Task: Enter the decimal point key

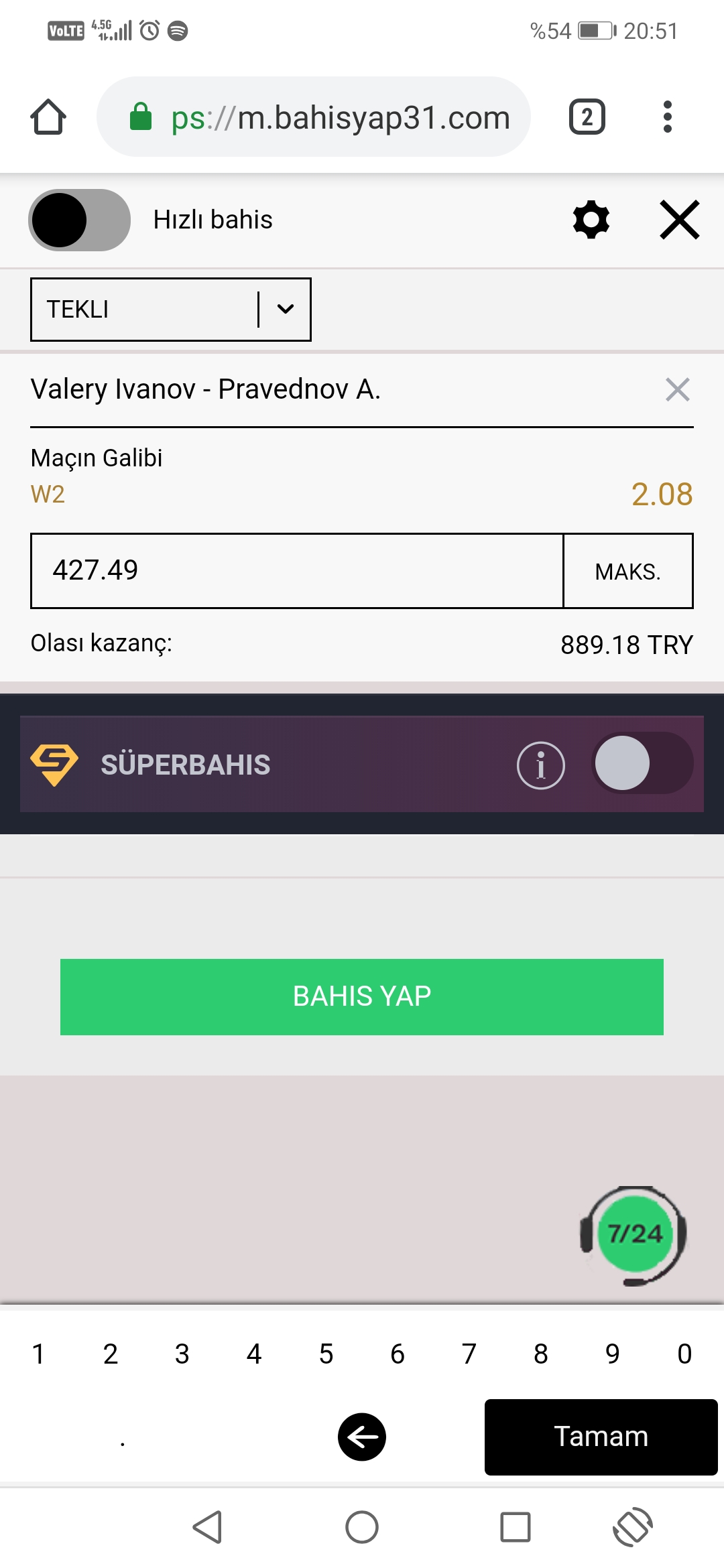Action: pos(123,1437)
